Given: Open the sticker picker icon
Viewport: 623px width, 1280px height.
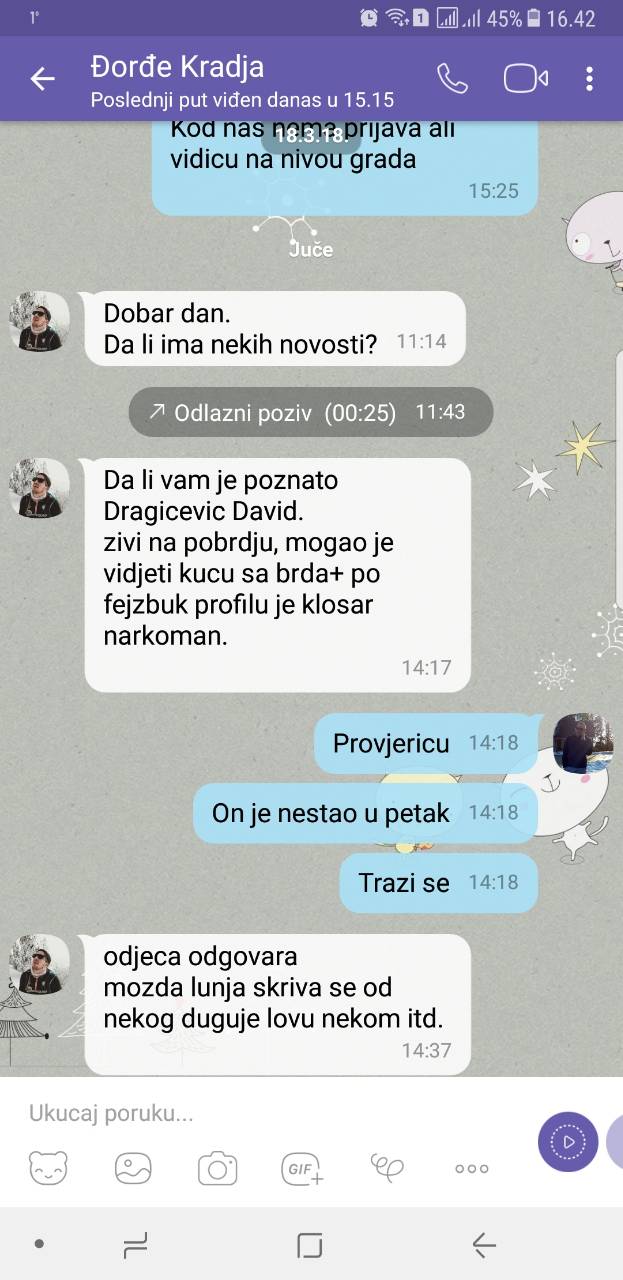Looking at the screenshot, I should click(48, 1167).
